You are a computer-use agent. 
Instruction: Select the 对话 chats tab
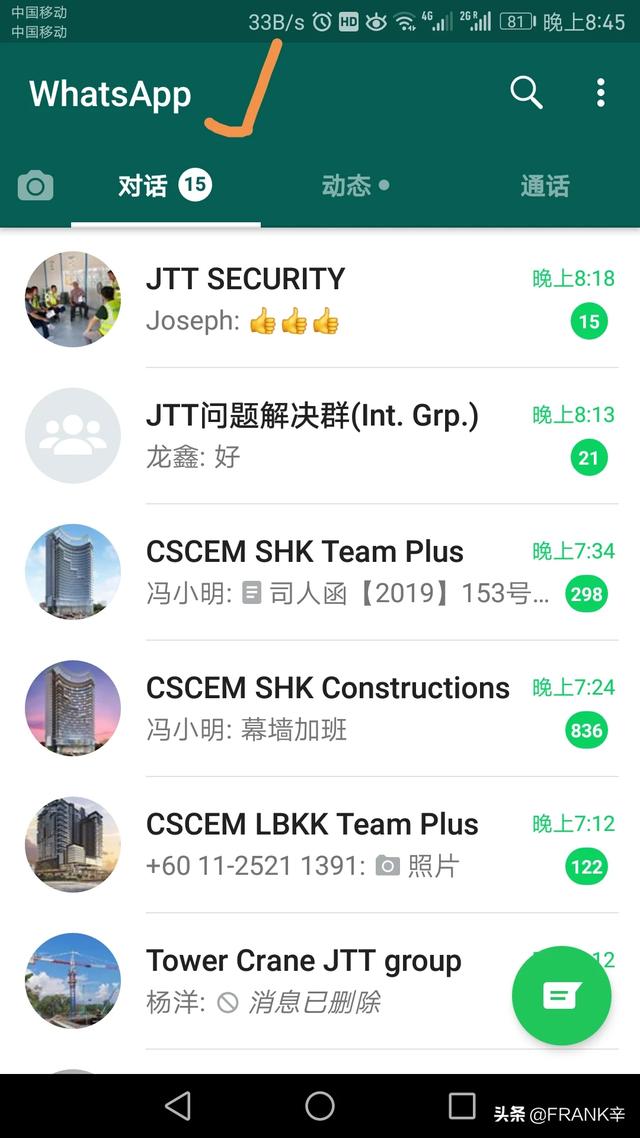(165, 186)
